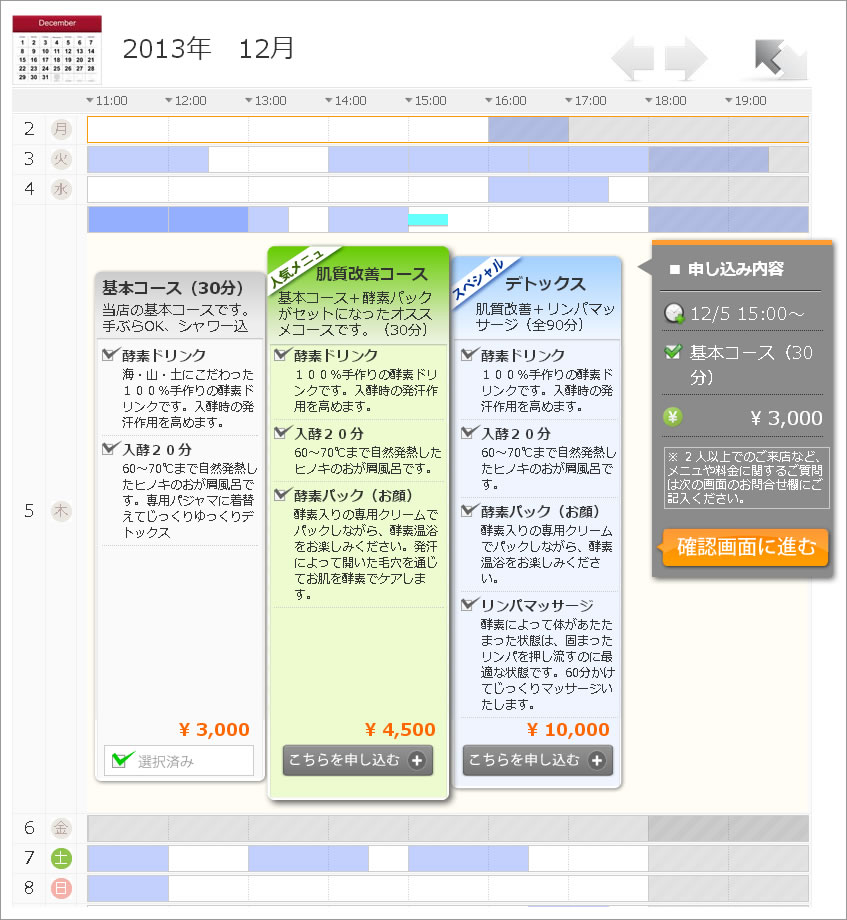Image resolution: width=847 pixels, height=920 pixels.
Task: Tap the 選択済み box under 基本コース
Action: click(x=179, y=760)
